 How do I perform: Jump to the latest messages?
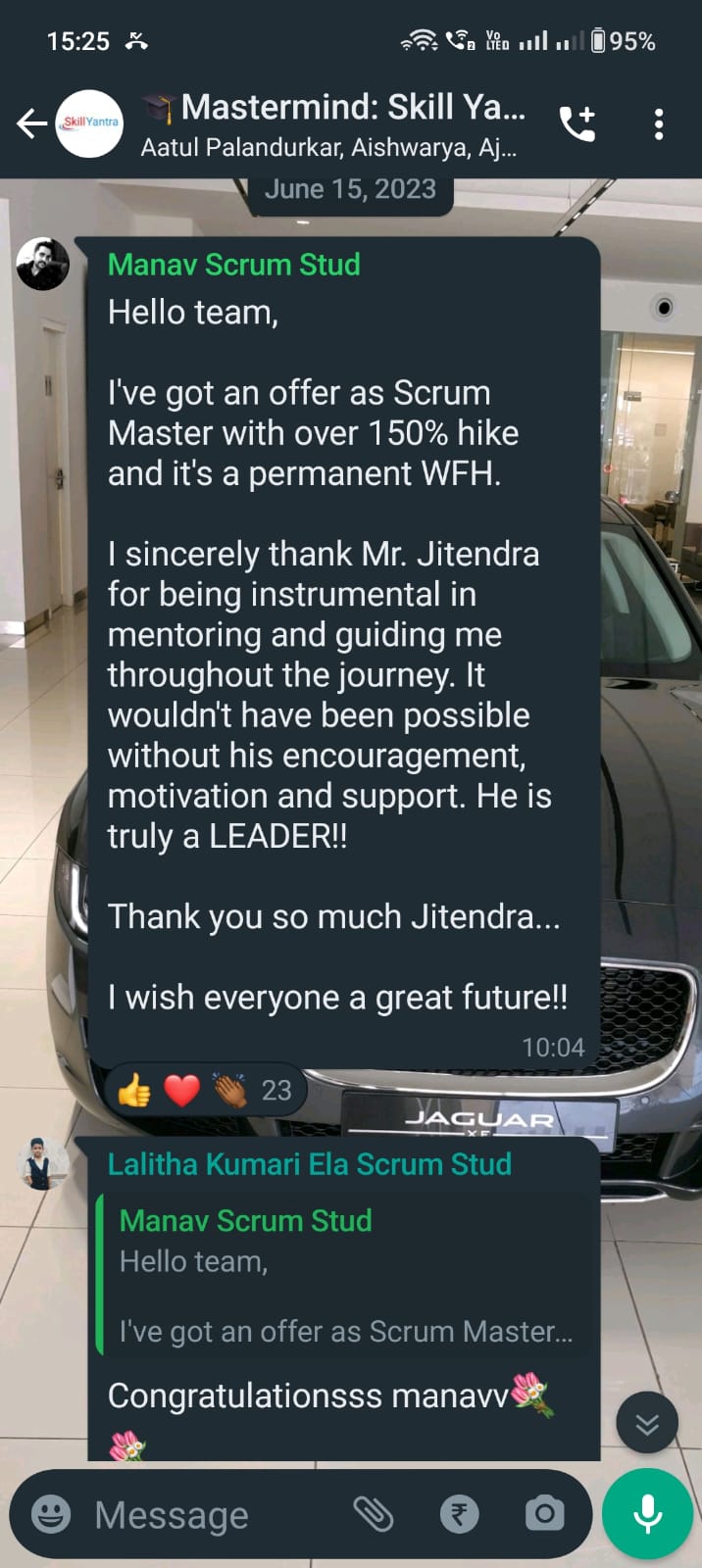[647, 1423]
